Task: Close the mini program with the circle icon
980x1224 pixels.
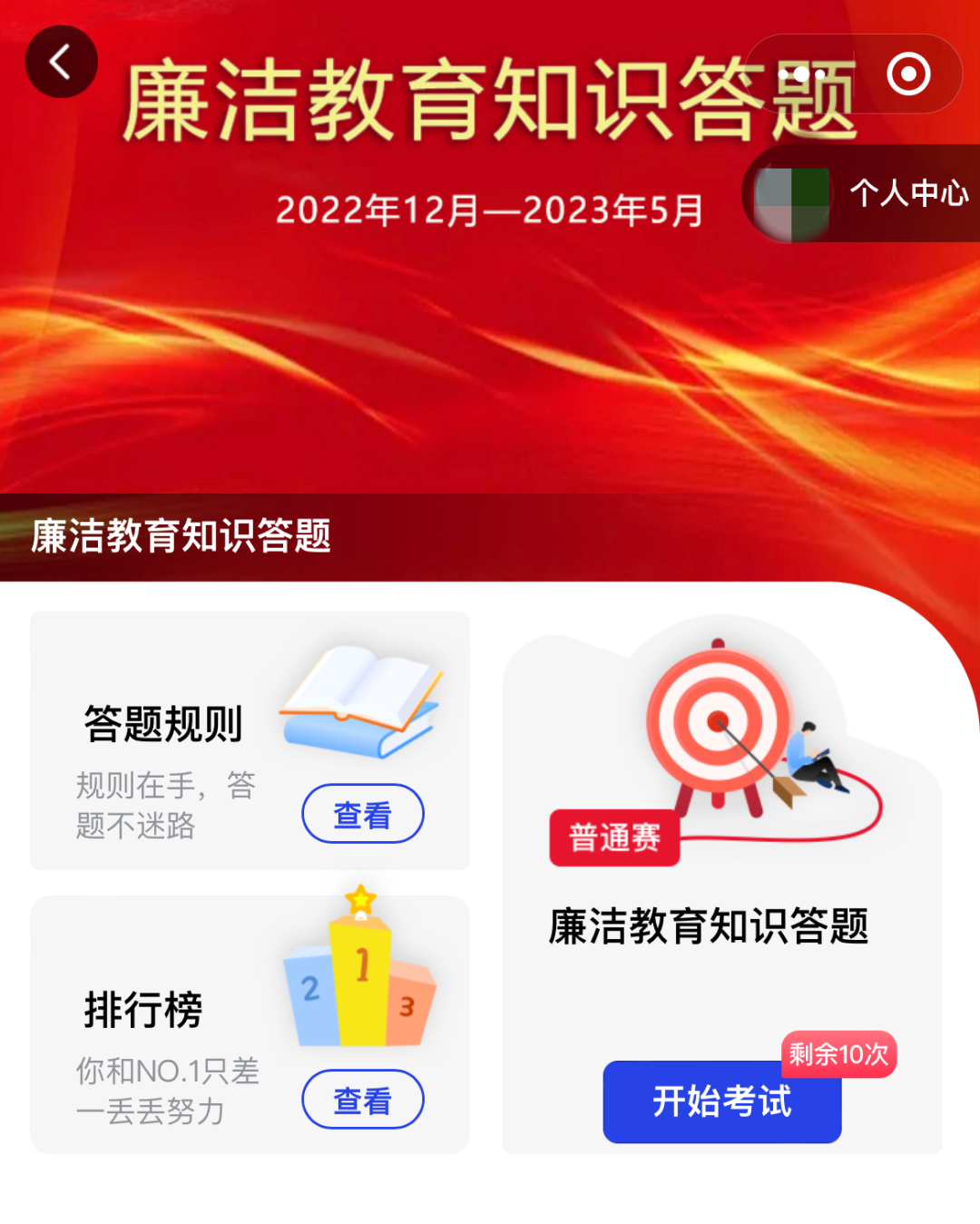Action: point(908,73)
